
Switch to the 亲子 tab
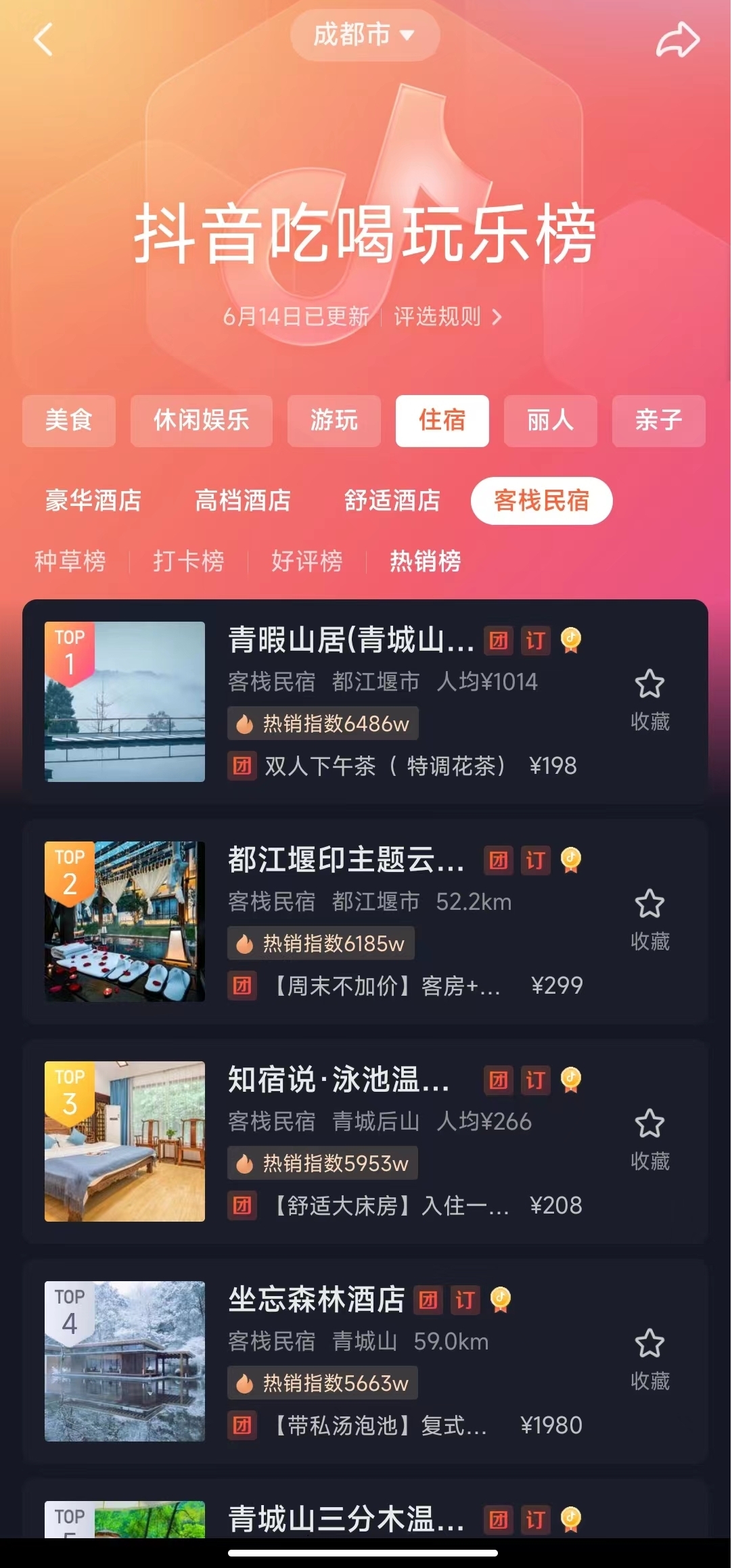tap(658, 421)
